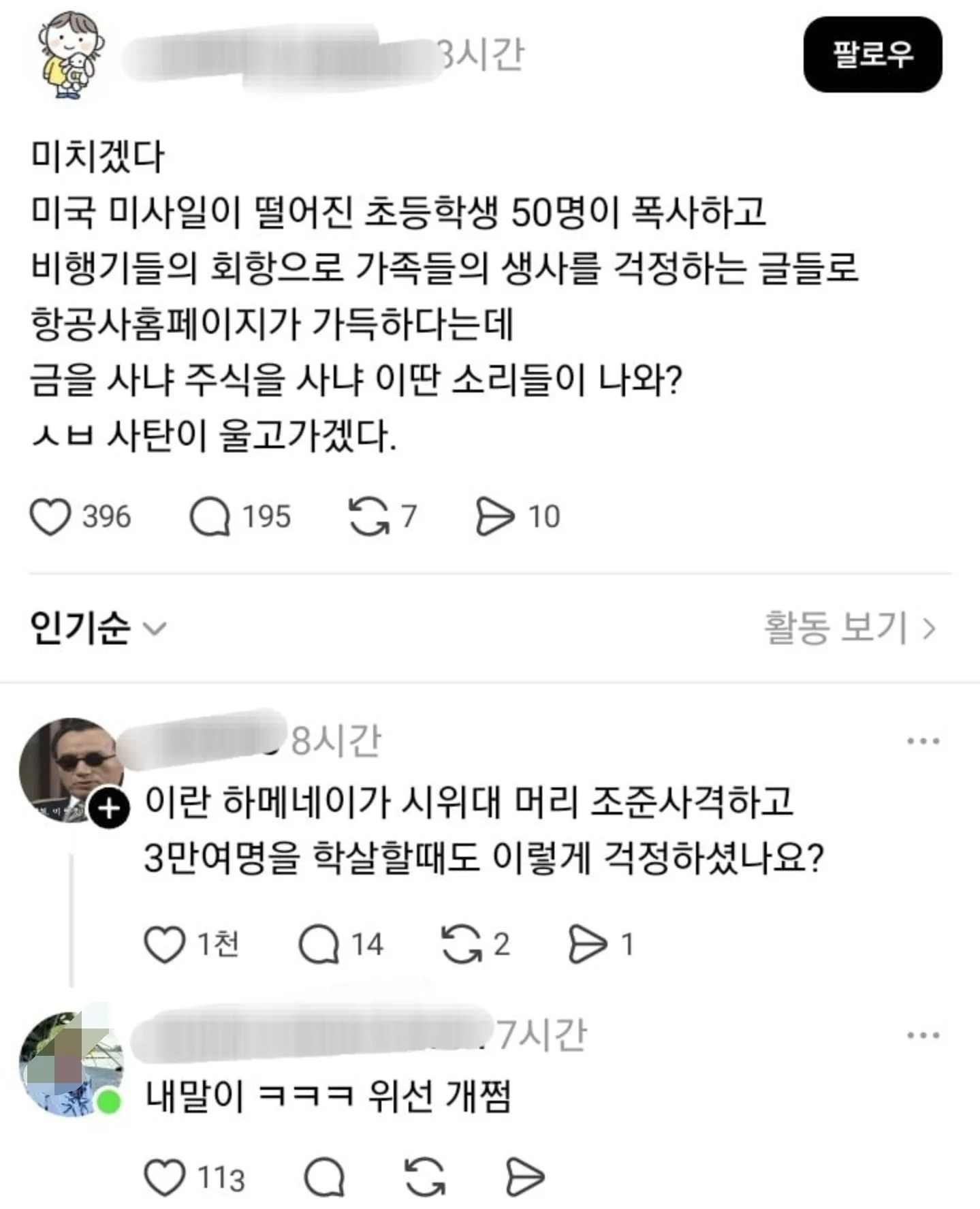Tap the 팔로우 follow button

[872, 54]
